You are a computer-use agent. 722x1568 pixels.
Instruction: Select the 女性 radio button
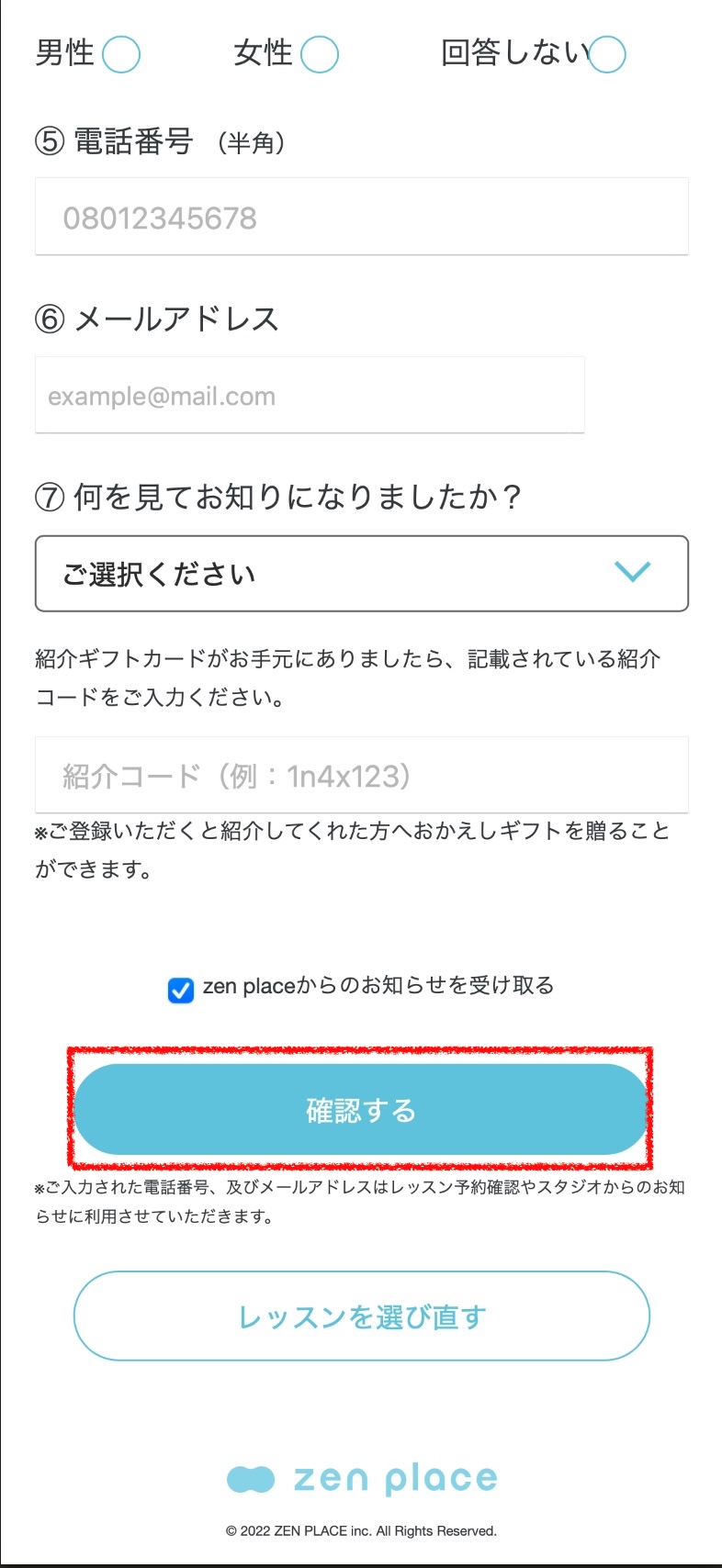point(320,54)
